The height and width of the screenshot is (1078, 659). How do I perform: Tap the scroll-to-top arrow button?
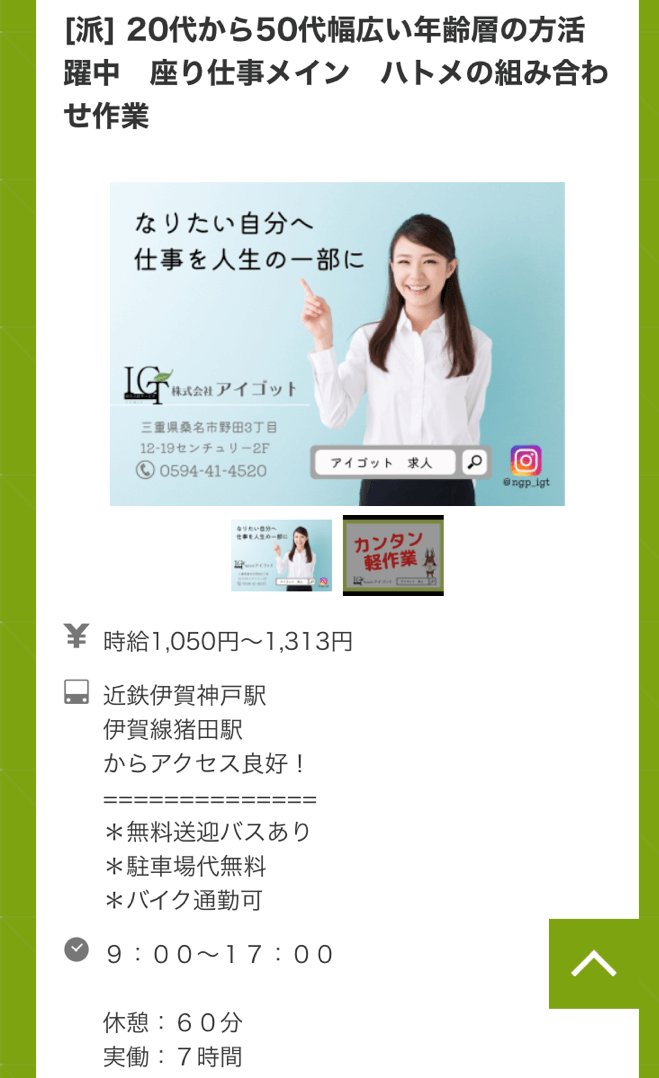coord(594,963)
